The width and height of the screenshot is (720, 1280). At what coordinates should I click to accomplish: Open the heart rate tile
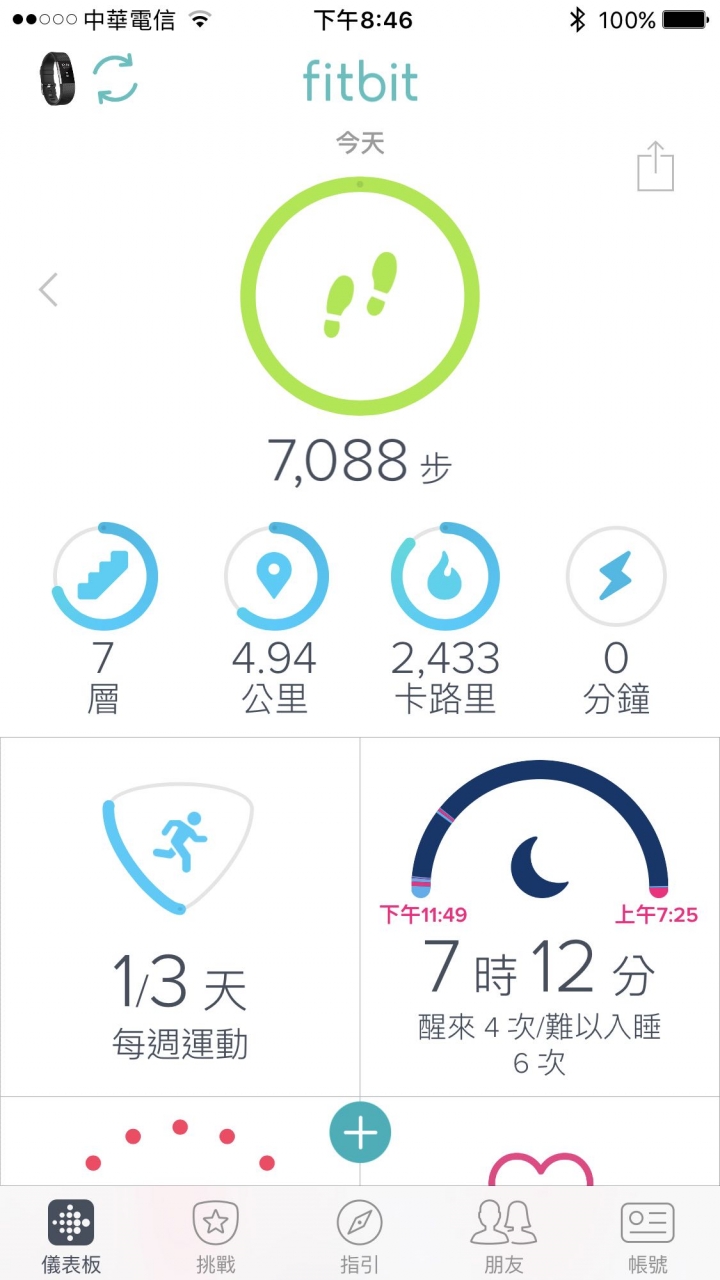point(540,1160)
